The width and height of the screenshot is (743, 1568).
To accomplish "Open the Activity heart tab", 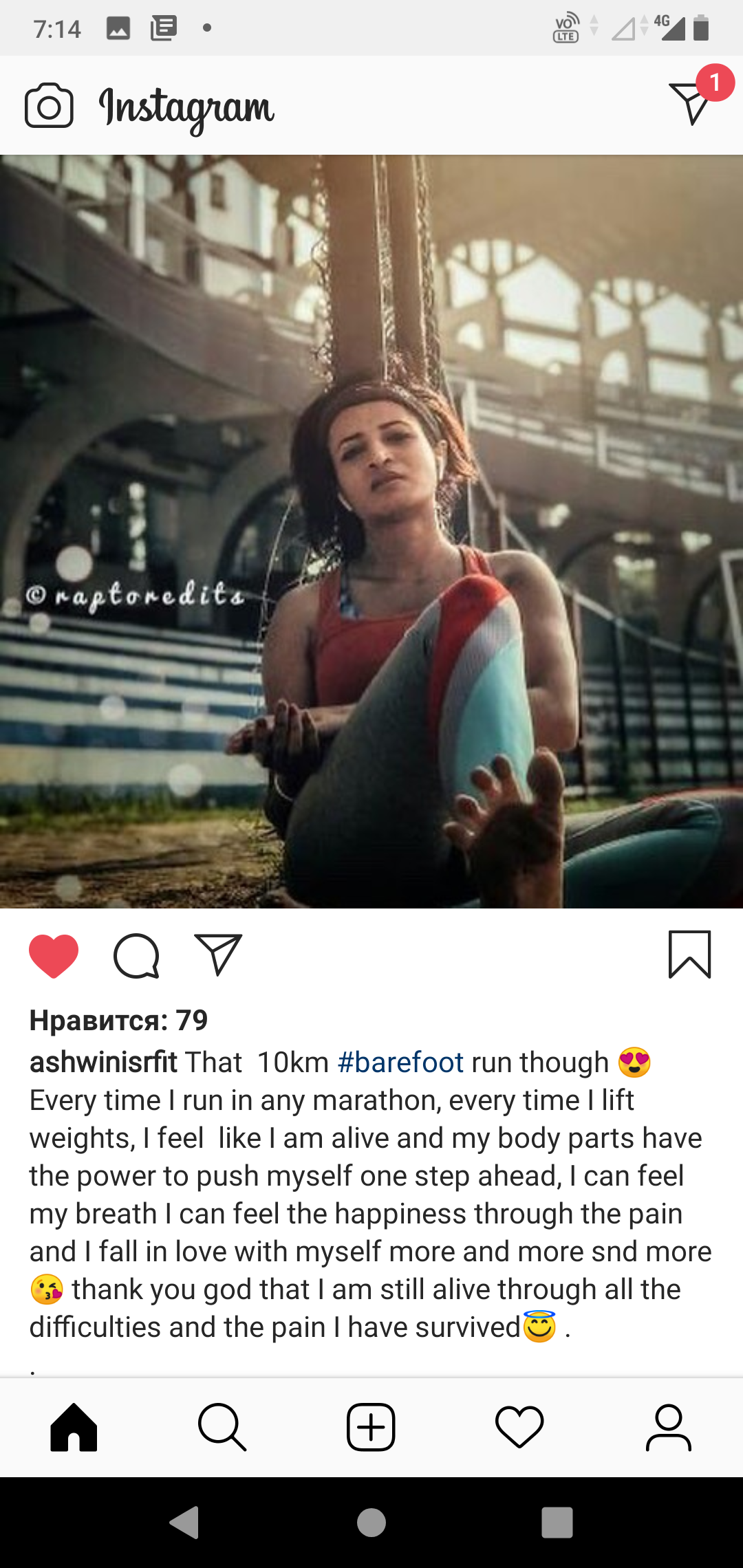I will (519, 1428).
